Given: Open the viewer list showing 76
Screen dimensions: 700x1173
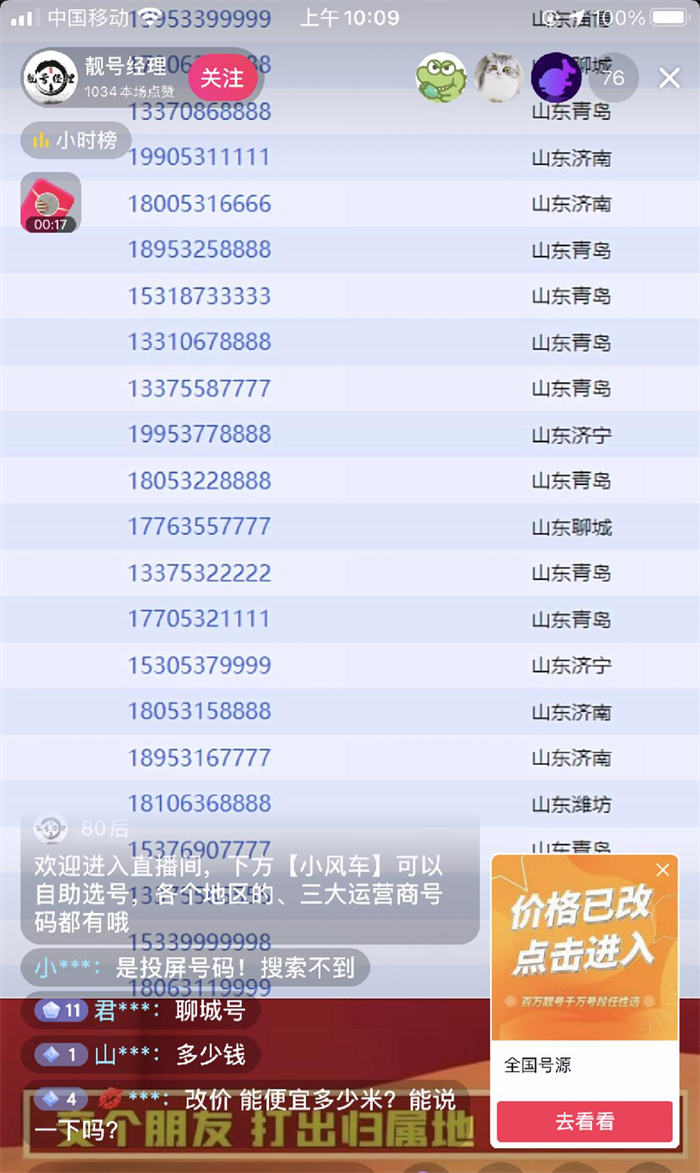Looking at the screenshot, I should 613,78.
